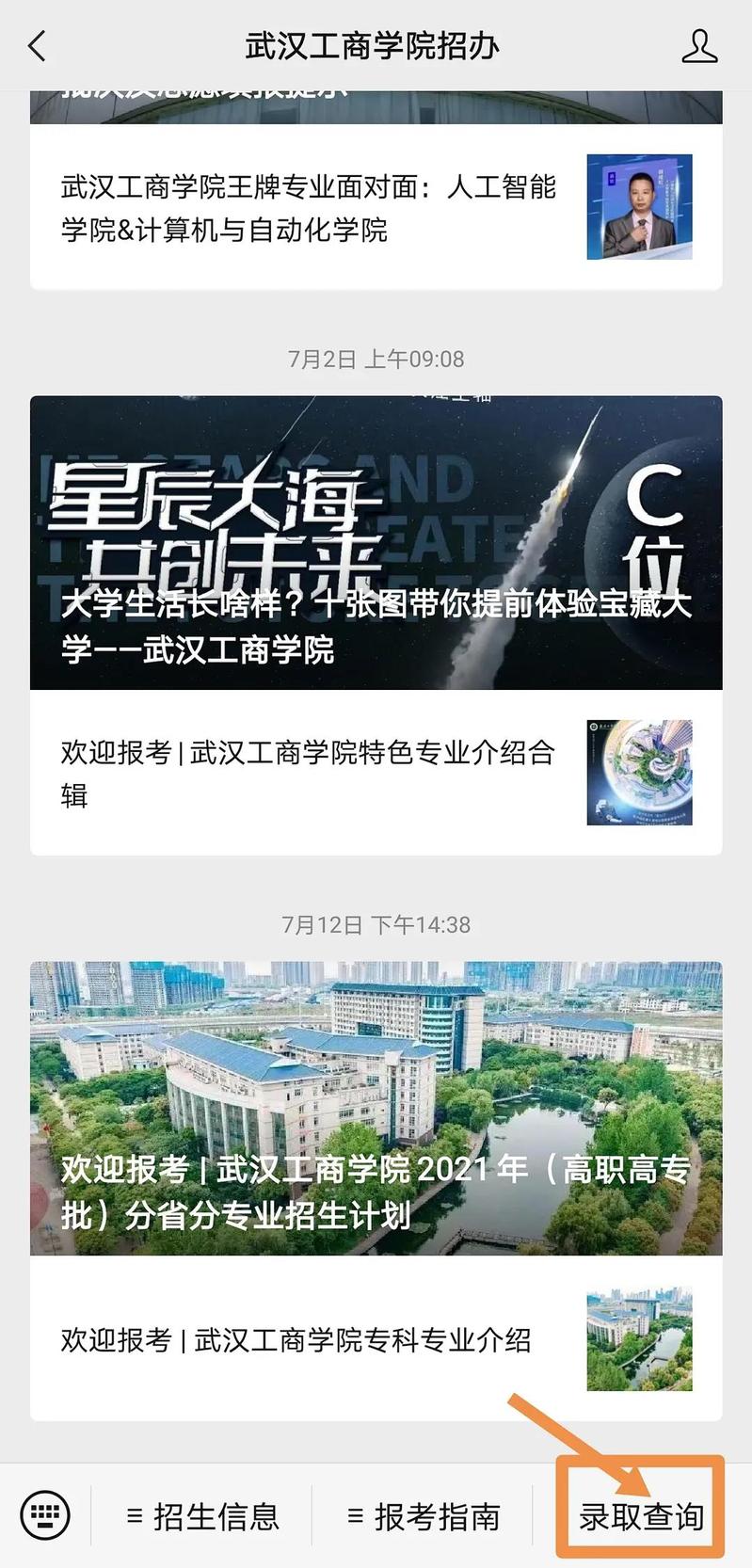The height and width of the screenshot is (1568, 752).
Task: Switch to keyboard input mode
Action: coord(45,1515)
